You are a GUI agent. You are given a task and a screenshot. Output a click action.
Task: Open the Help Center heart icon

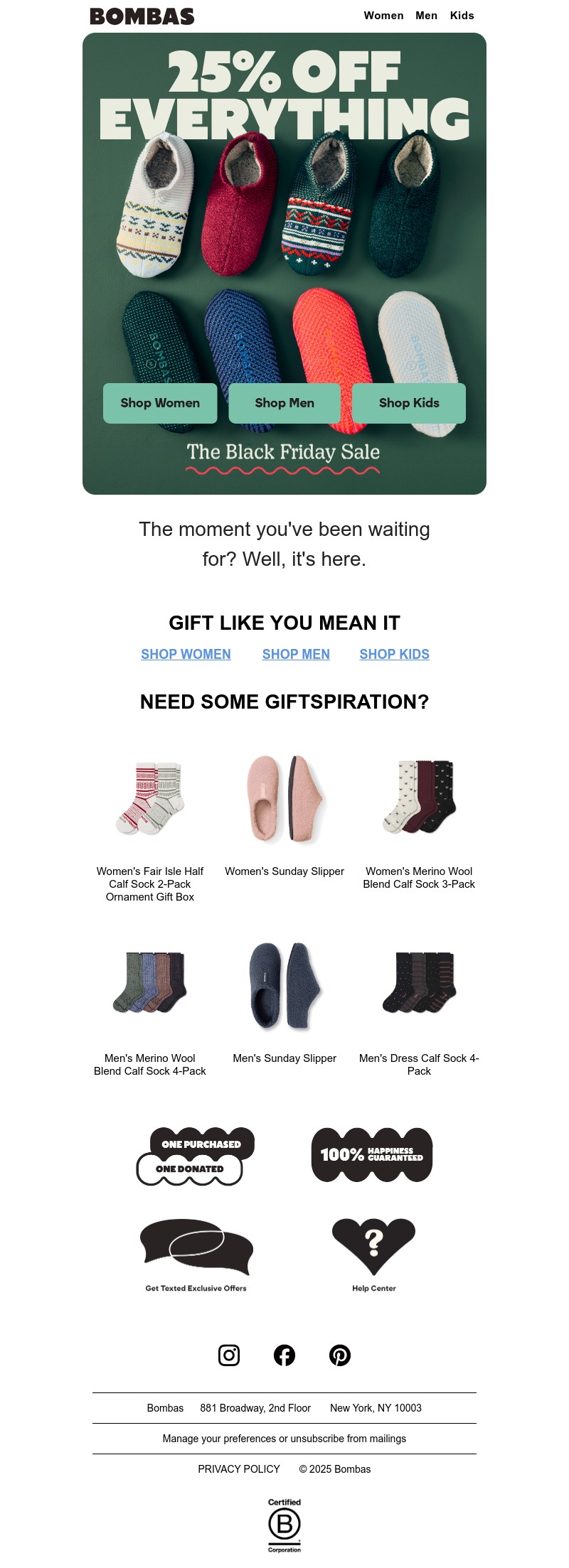point(374,1247)
